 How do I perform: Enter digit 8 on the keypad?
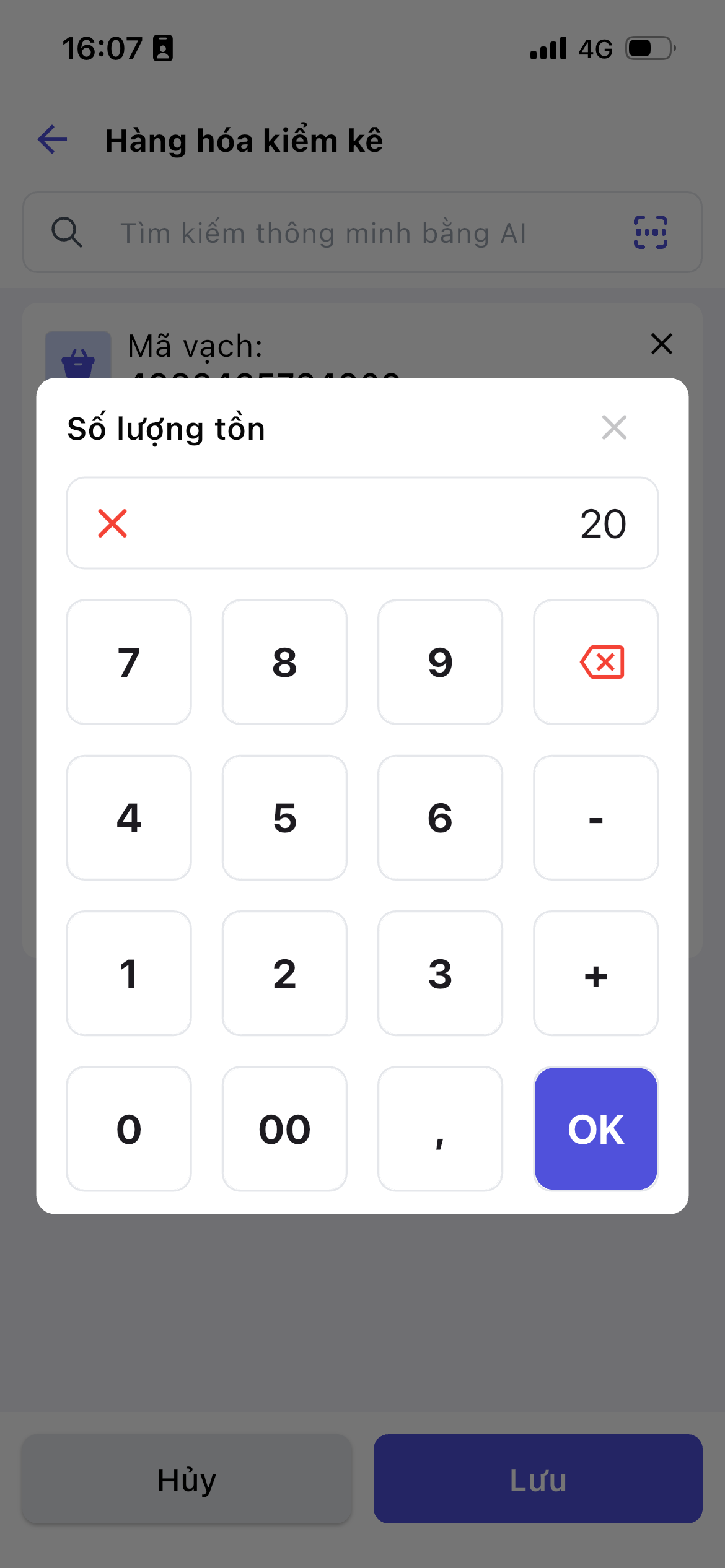284,662
